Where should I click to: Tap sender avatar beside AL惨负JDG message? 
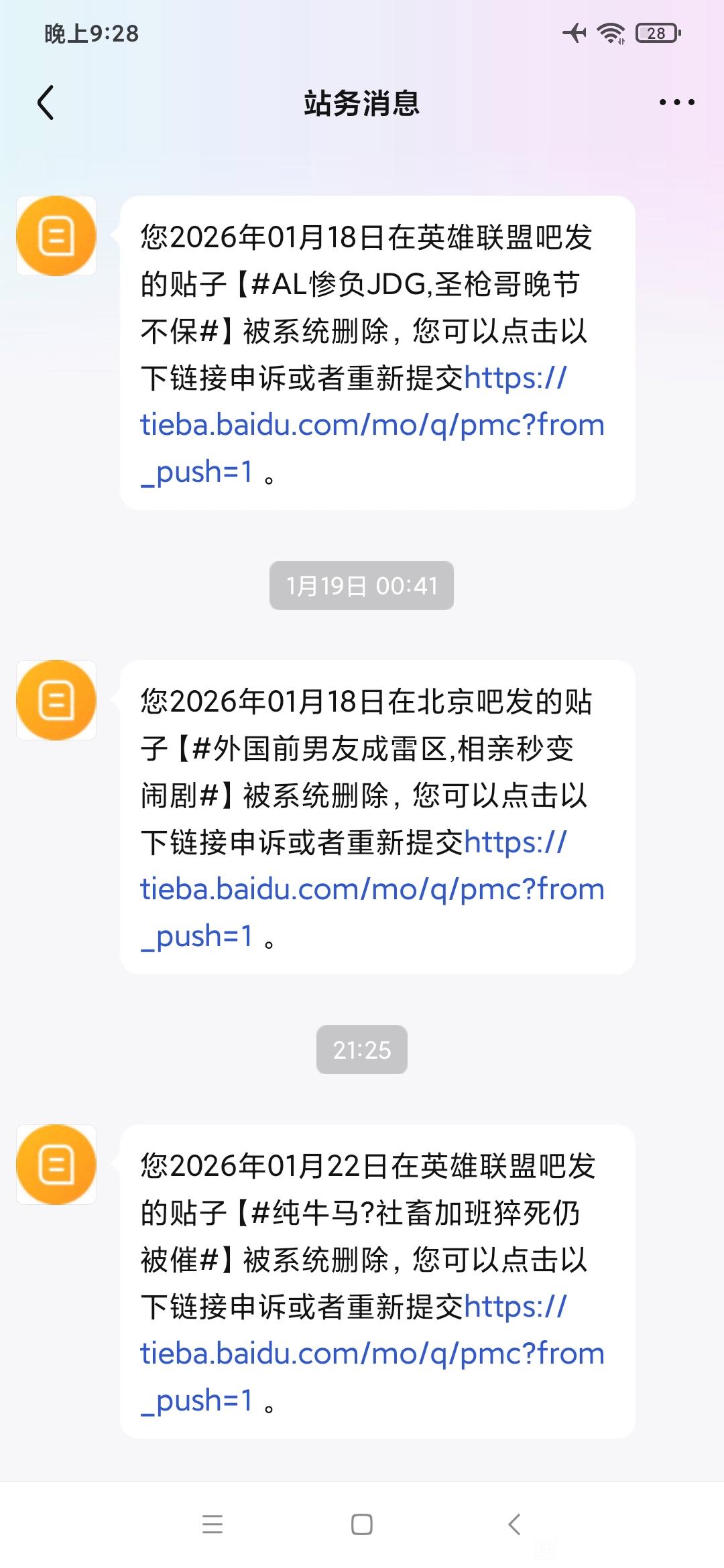56,236
